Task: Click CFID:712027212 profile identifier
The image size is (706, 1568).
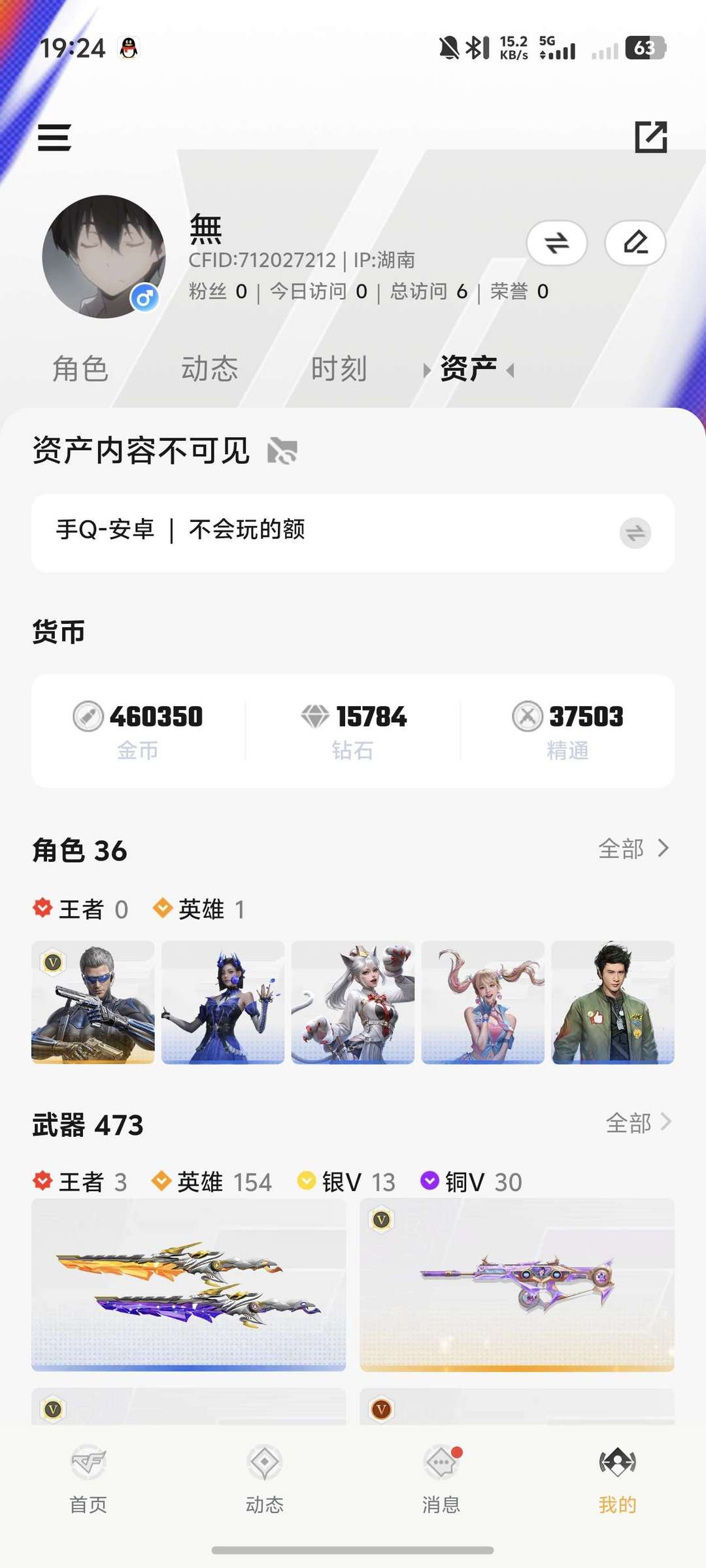Action: click(261, 260)
